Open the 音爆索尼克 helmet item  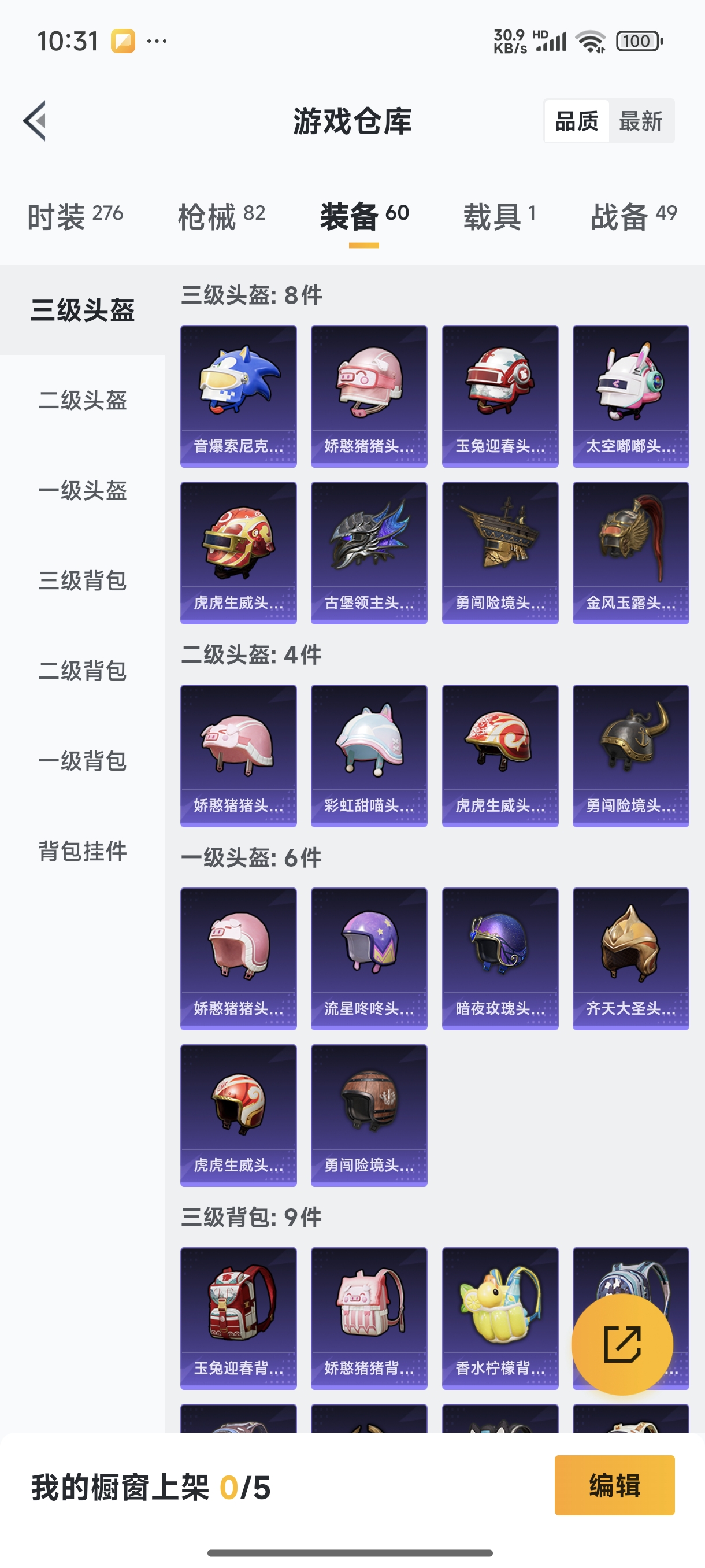pos(239,395)
